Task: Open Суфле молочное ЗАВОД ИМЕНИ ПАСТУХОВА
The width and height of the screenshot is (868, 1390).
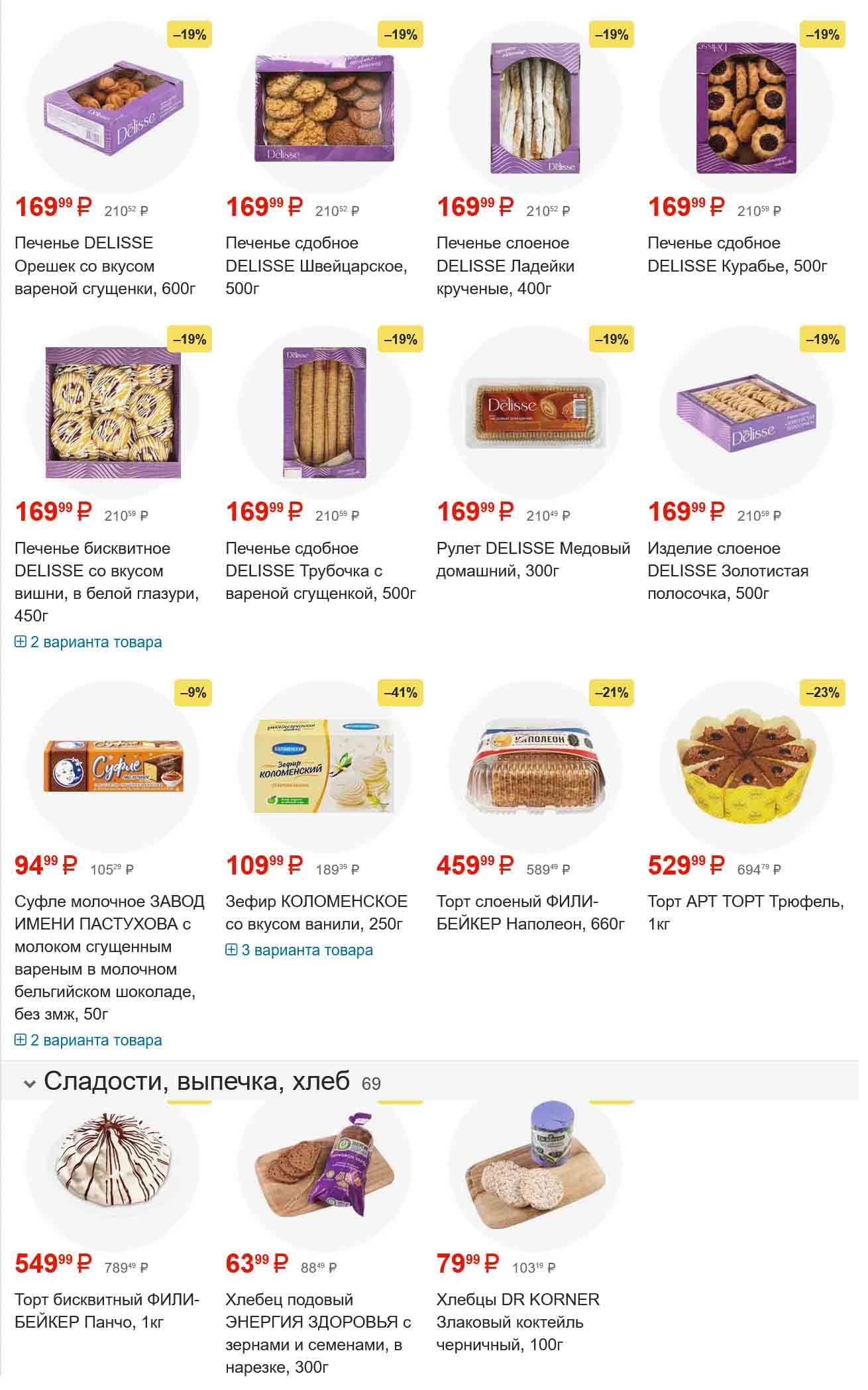Action: [109, 957]
